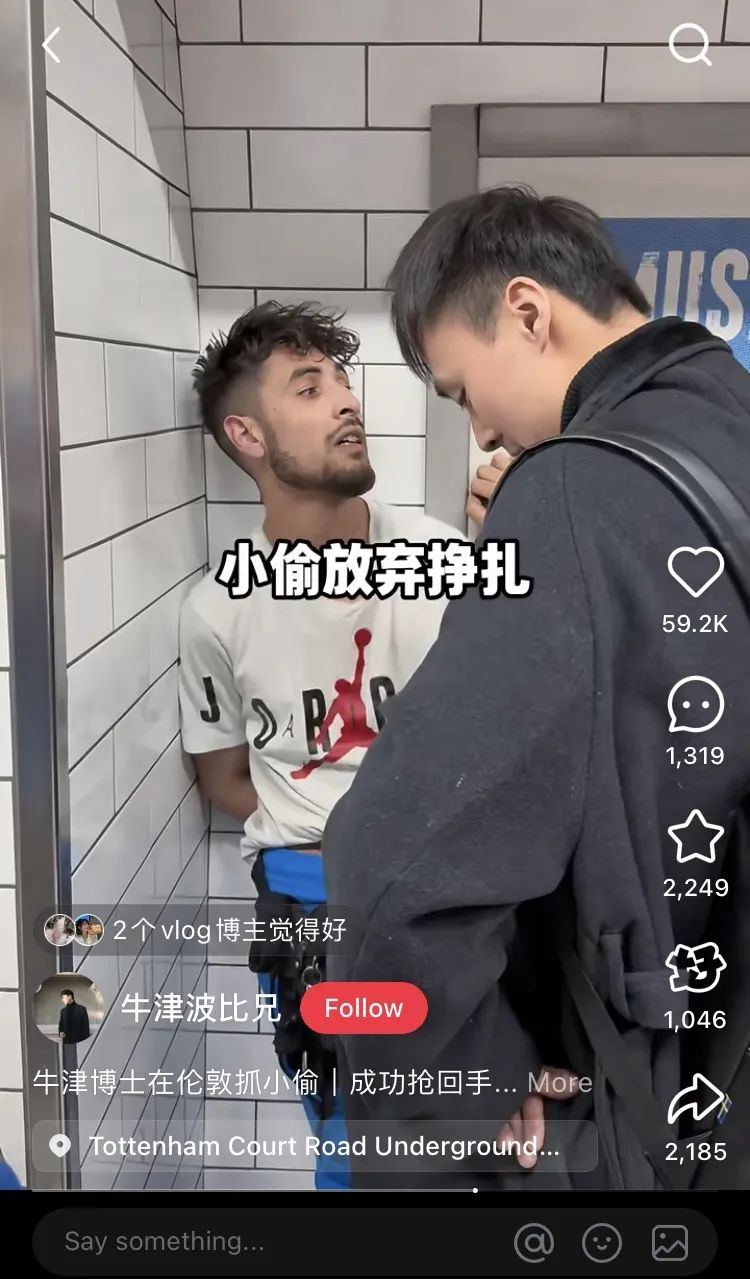Share the video with the arrow icon
750x1279 pixels.
(x=696, y=1100)
